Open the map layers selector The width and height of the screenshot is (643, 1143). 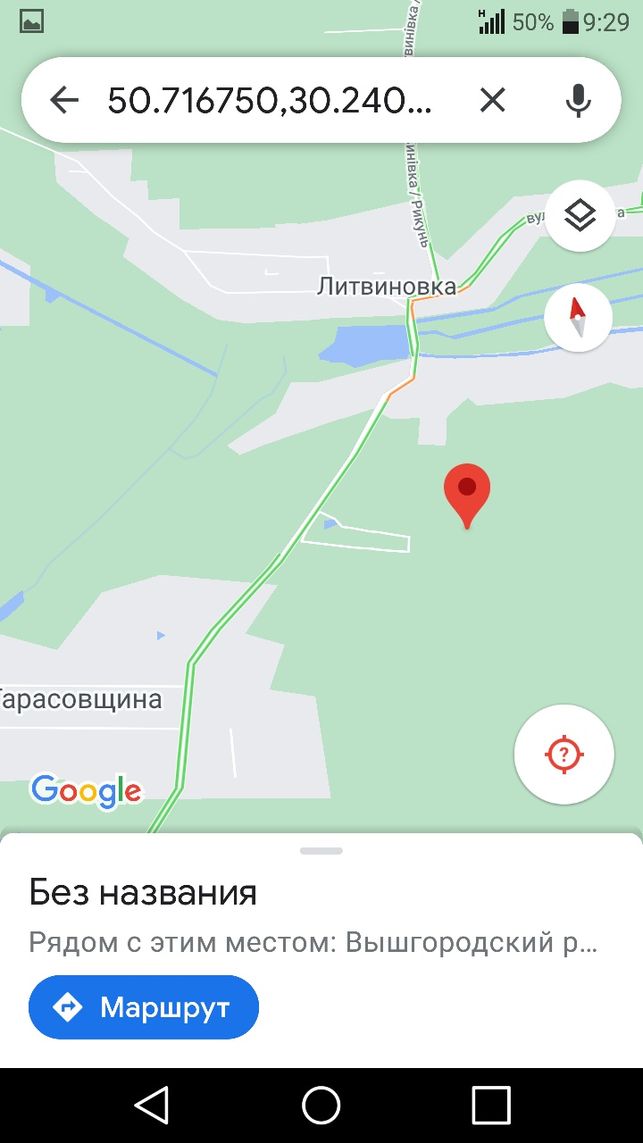coord(580,216)
